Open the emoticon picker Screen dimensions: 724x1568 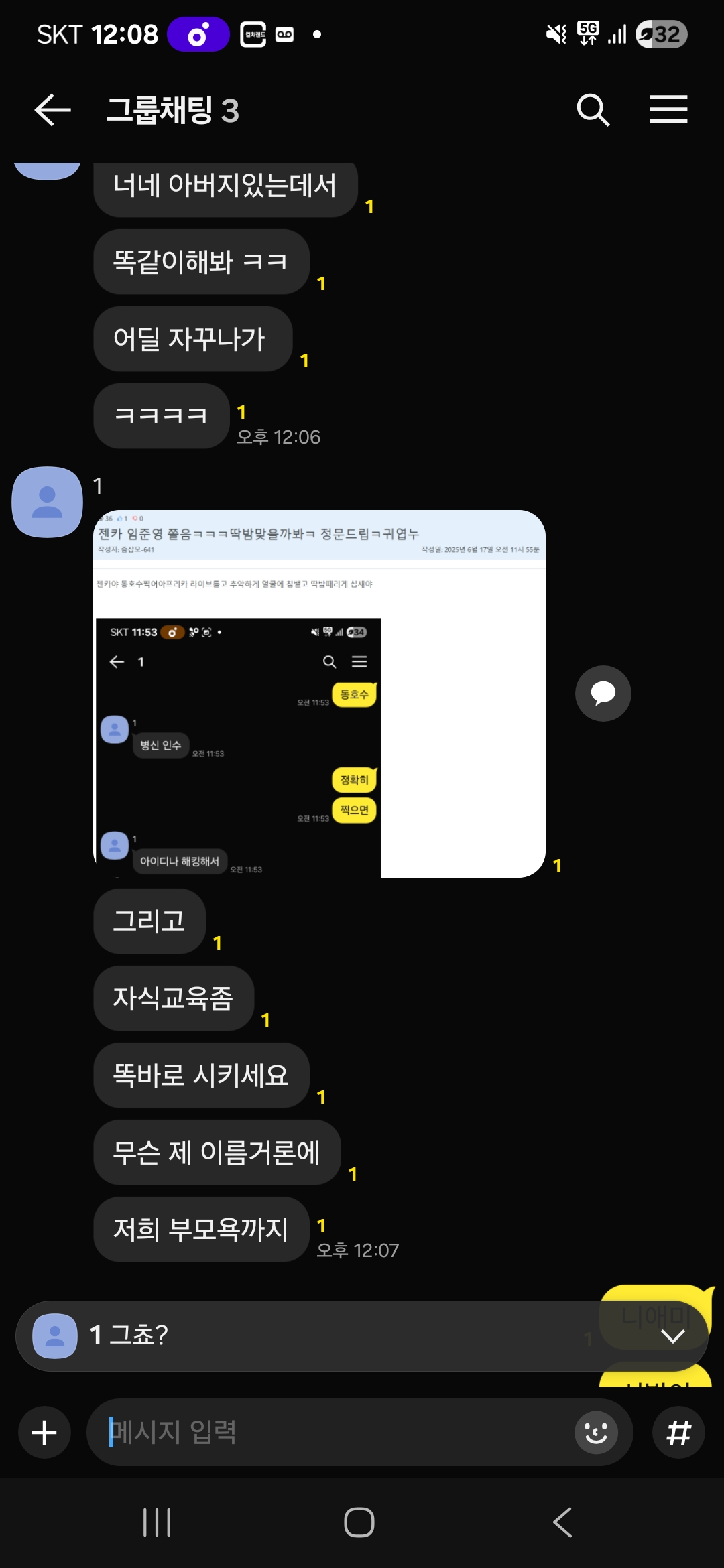595,1433
